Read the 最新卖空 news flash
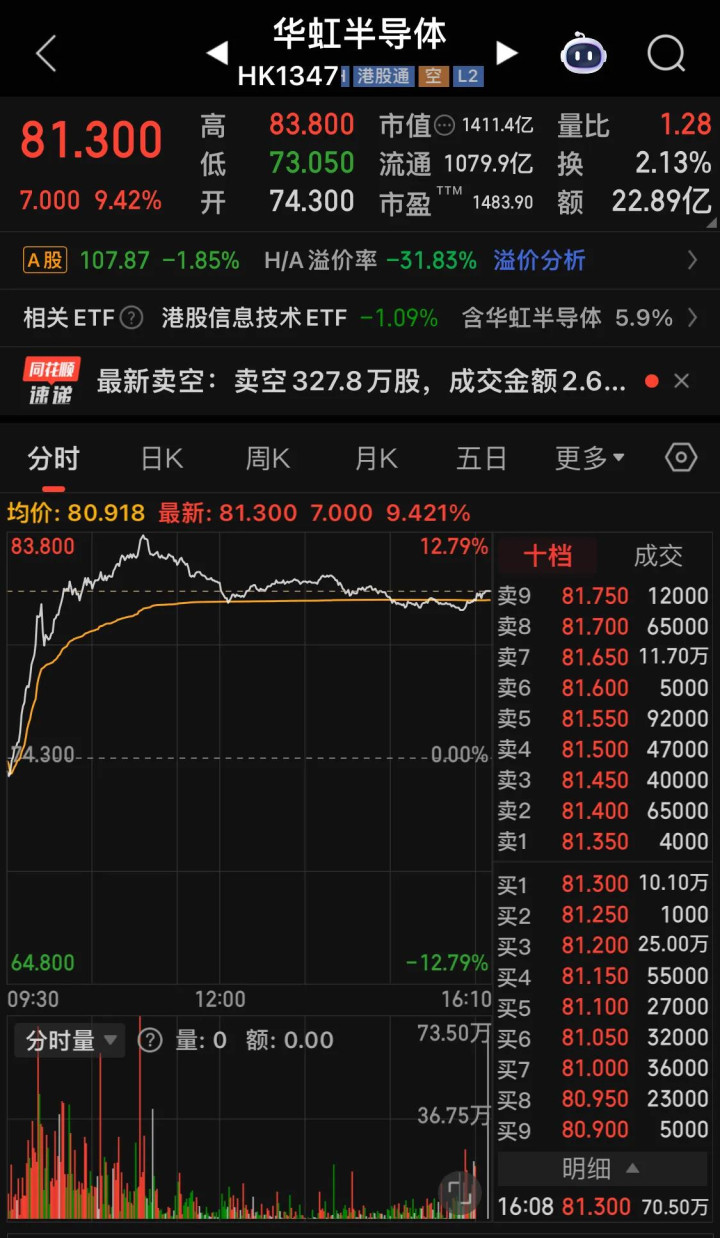The image size is (720, 1238). tap(360, 381)
